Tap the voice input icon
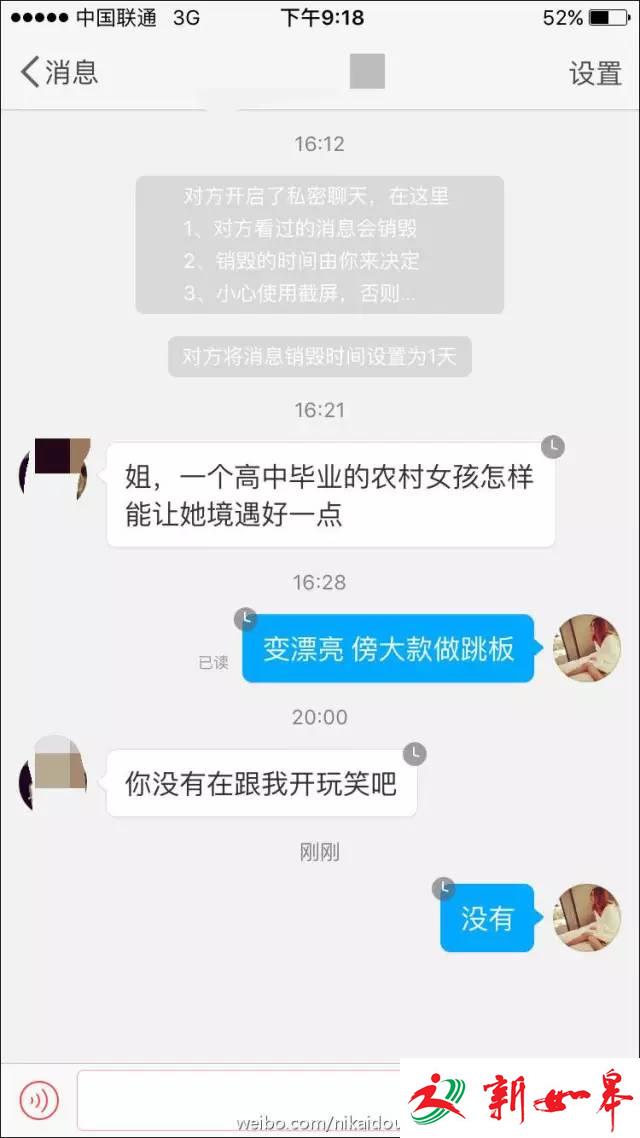640x1138 pixels. click(x=39, y=1100)
